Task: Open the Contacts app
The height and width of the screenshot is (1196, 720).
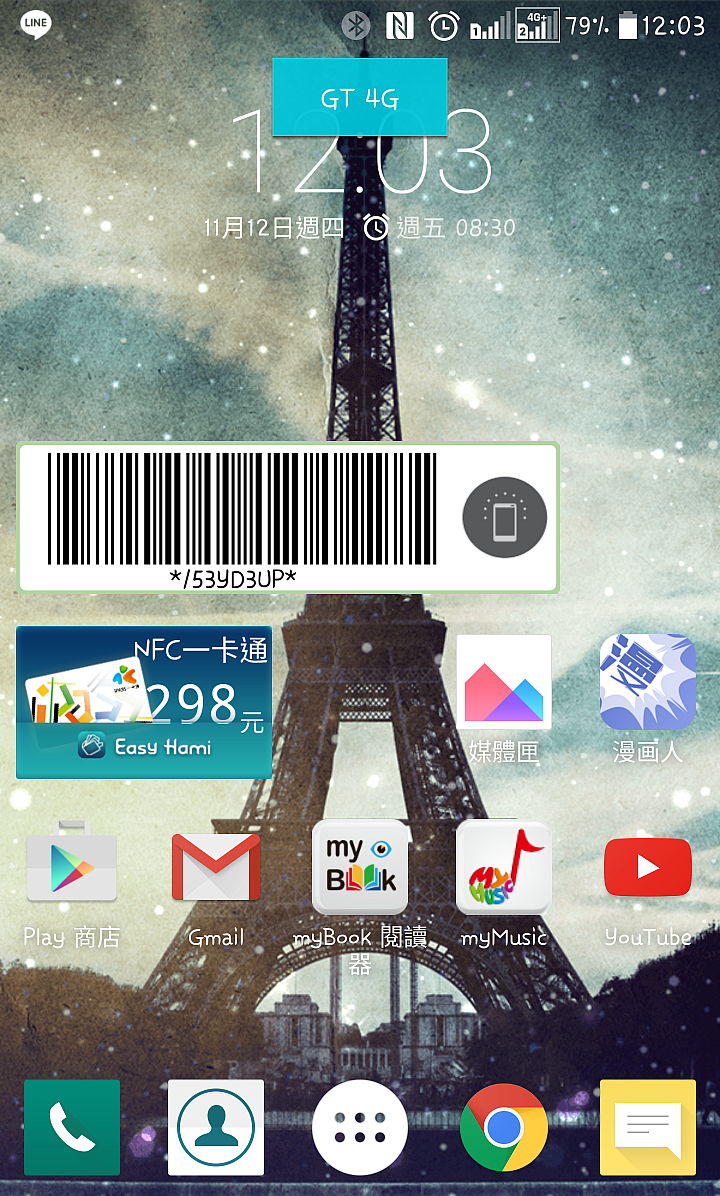Action: point(215,1127)
